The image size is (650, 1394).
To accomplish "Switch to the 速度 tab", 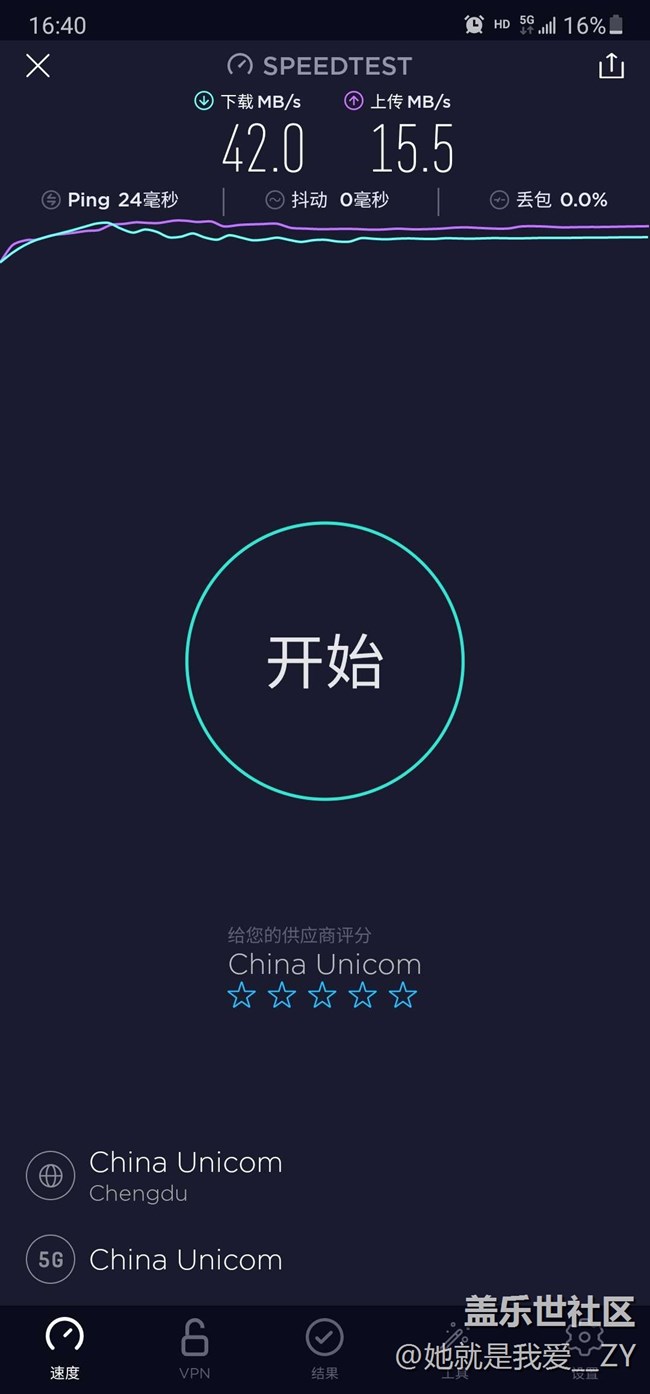I will pyautogui.click(x=65, y=1348).
